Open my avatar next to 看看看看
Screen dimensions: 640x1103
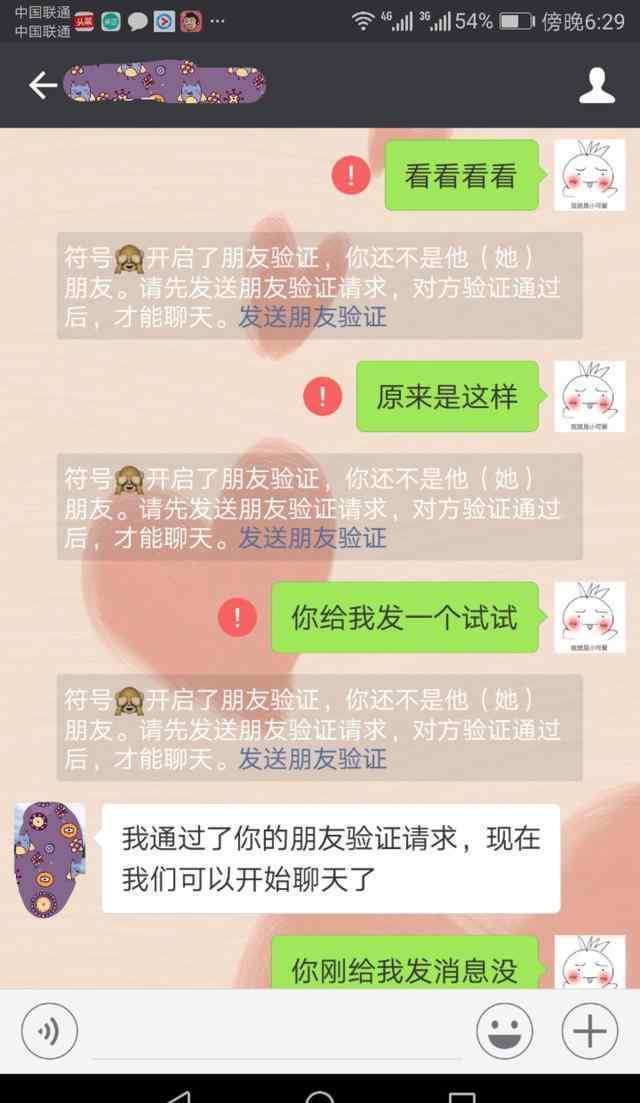[x=589, y=175]
